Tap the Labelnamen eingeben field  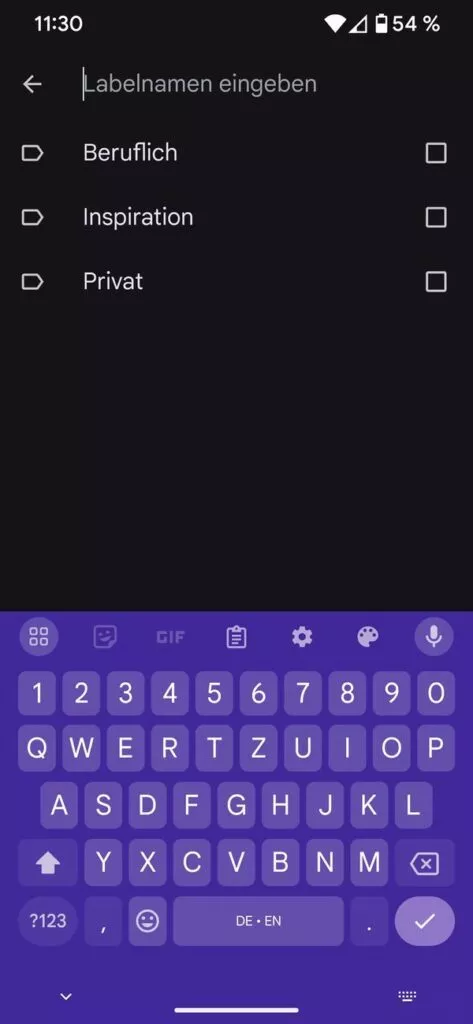tap(261, 84)
